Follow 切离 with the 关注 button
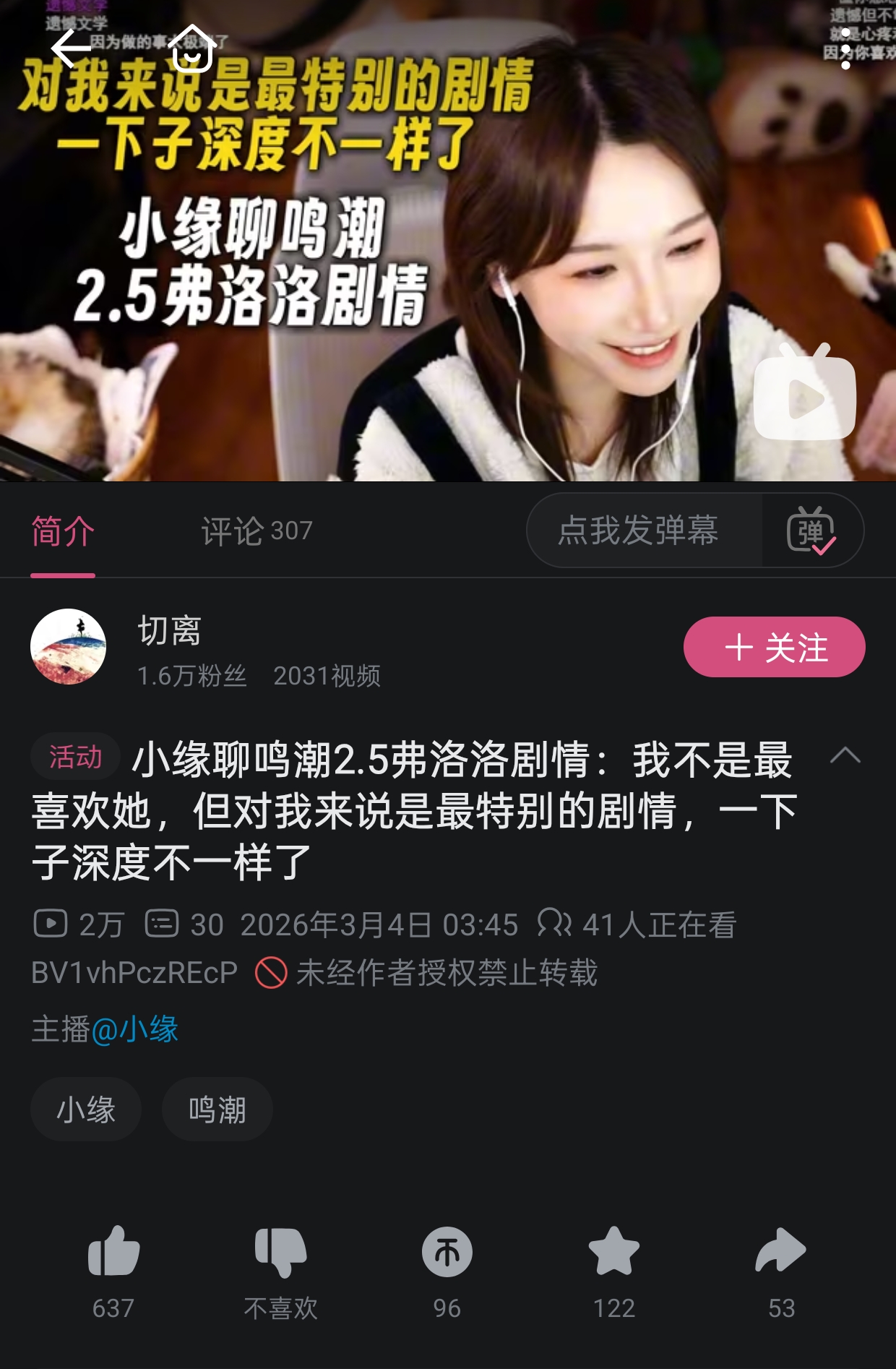This screenshot has width=896, height=1369. [x=774, y=647]
